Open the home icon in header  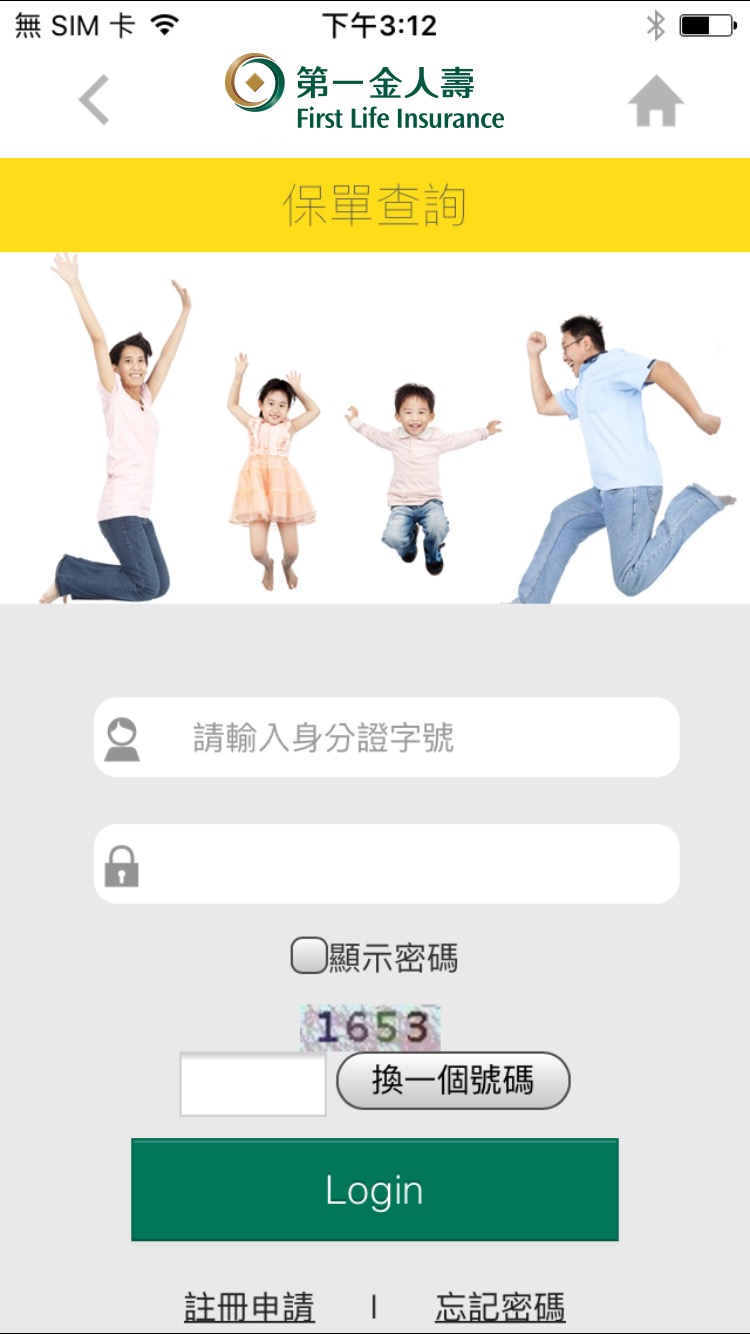coord(656,101)
